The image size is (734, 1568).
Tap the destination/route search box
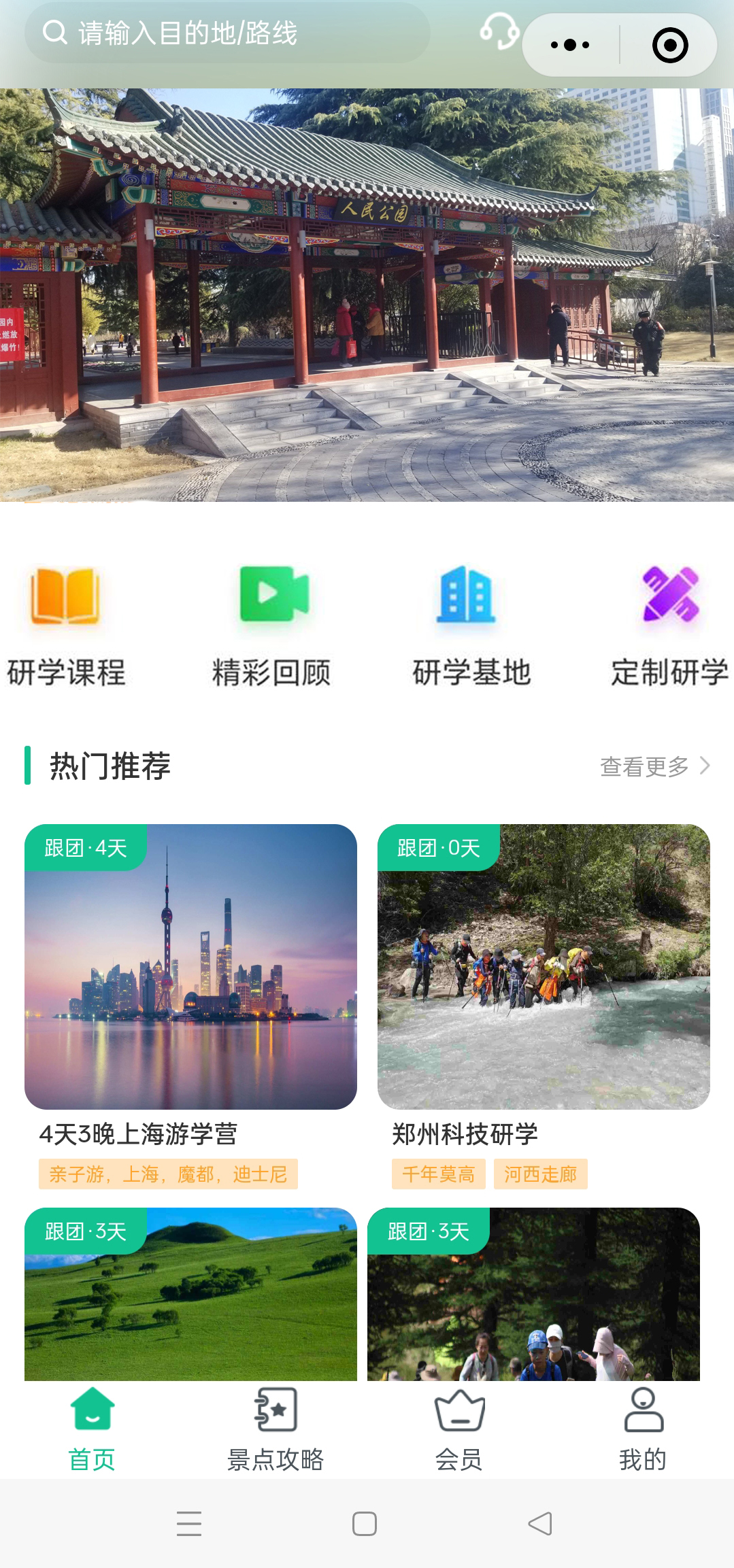coord(227,33)
